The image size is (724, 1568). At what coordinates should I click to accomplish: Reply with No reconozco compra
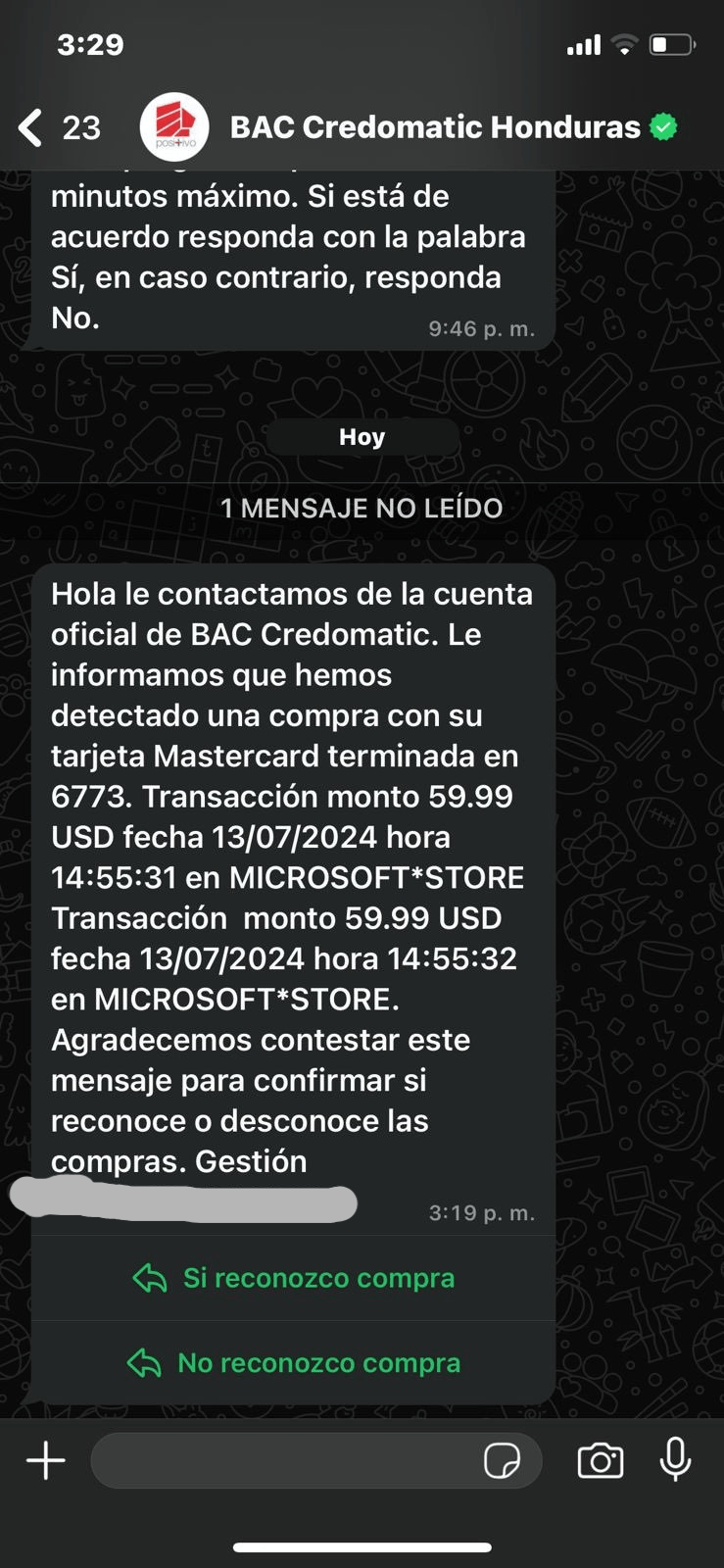294,1363
